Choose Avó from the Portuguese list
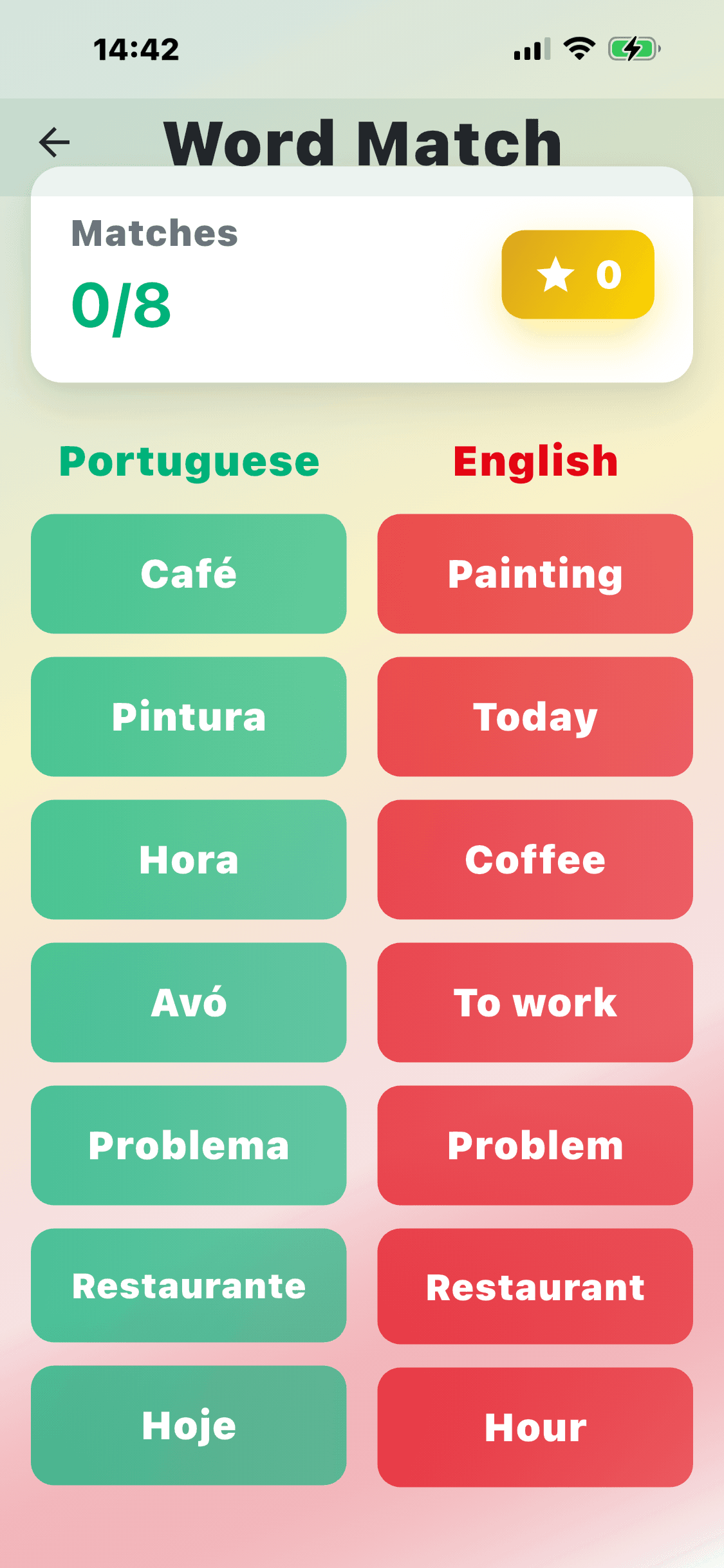Image resolution: width=724 pixels, height=1568 pixels. [x=189, y=1002]
